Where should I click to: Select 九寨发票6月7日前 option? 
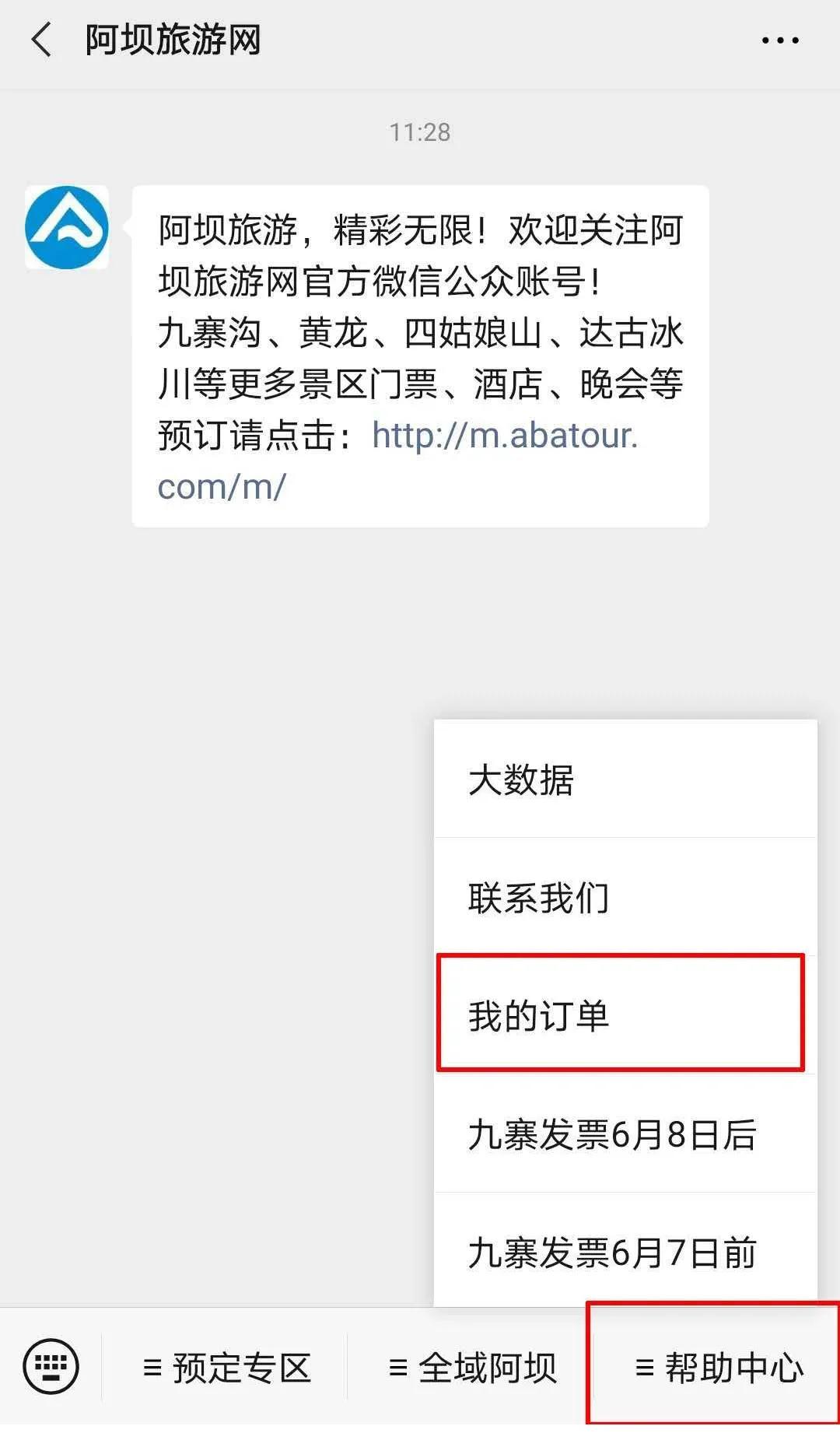(x=611, y=1253)
